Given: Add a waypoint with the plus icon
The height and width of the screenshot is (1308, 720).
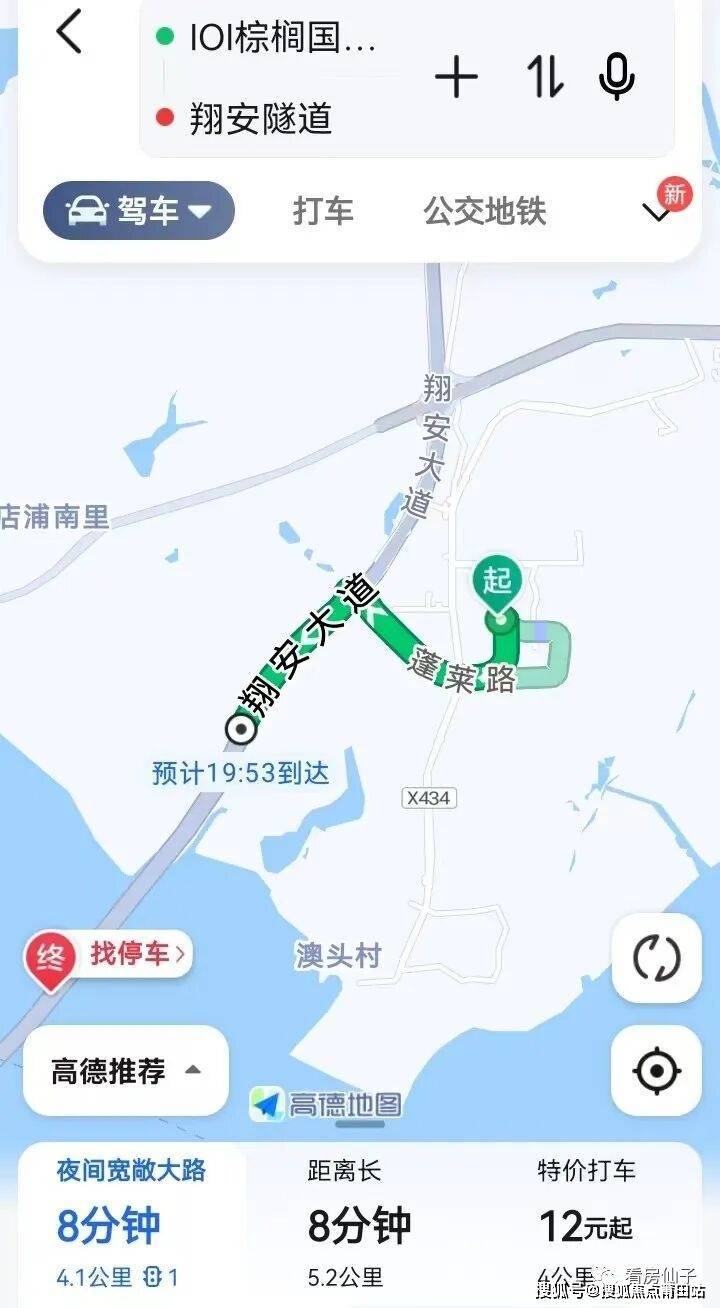Looking at the screenshot, I should coord(456,77).
